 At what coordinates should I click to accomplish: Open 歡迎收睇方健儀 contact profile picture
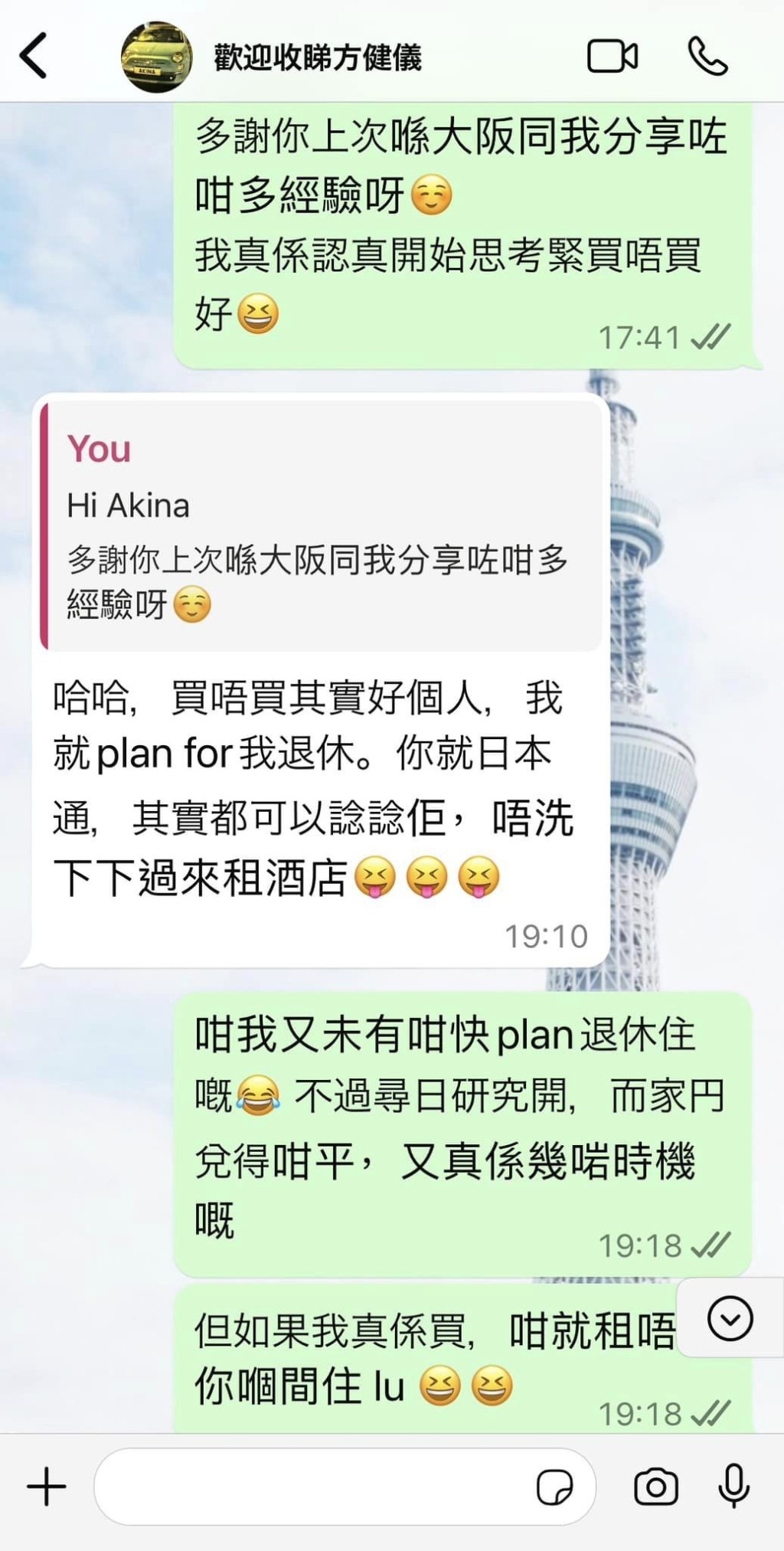point(157,57)
